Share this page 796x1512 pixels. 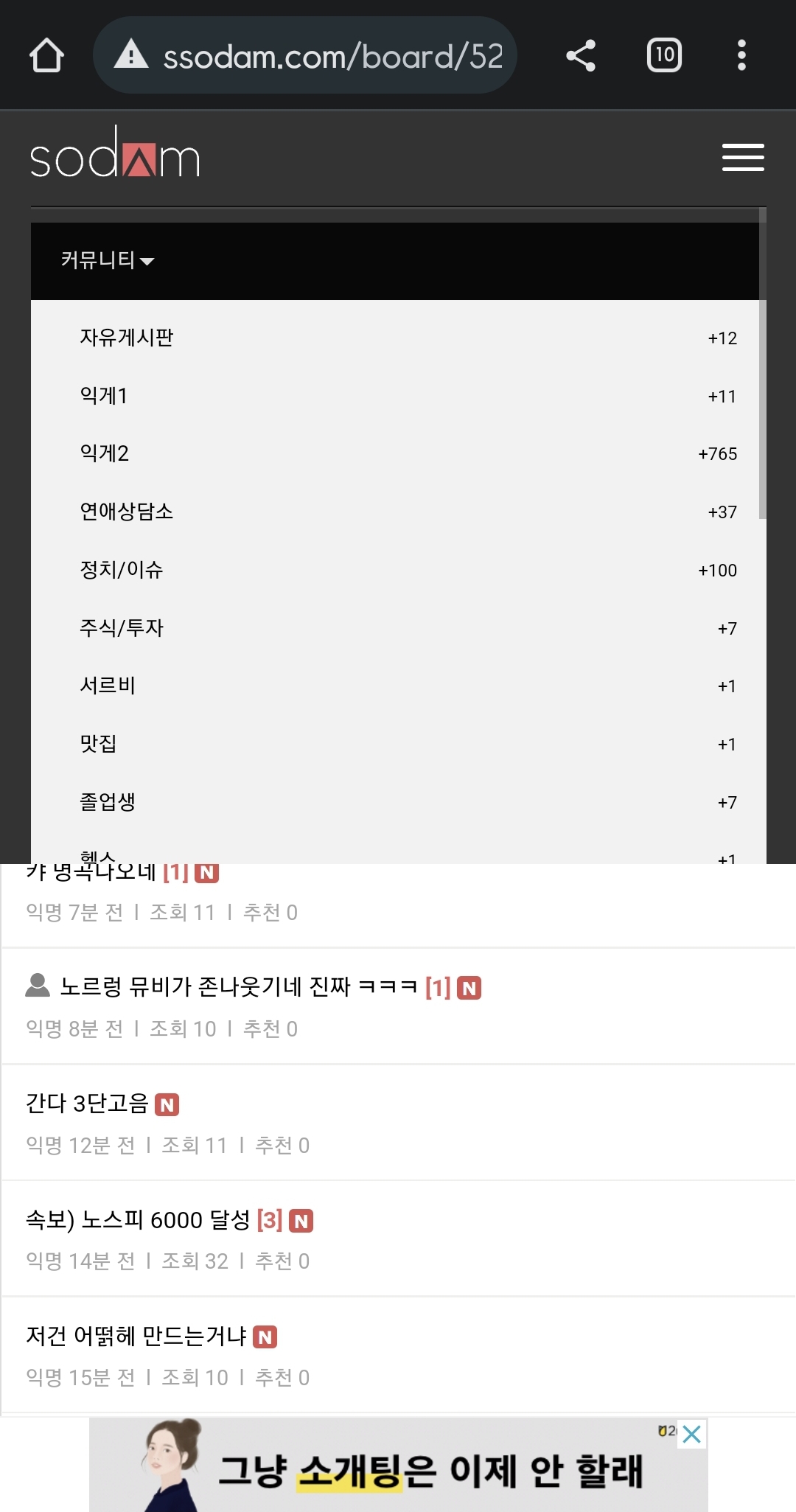(581, 55)
